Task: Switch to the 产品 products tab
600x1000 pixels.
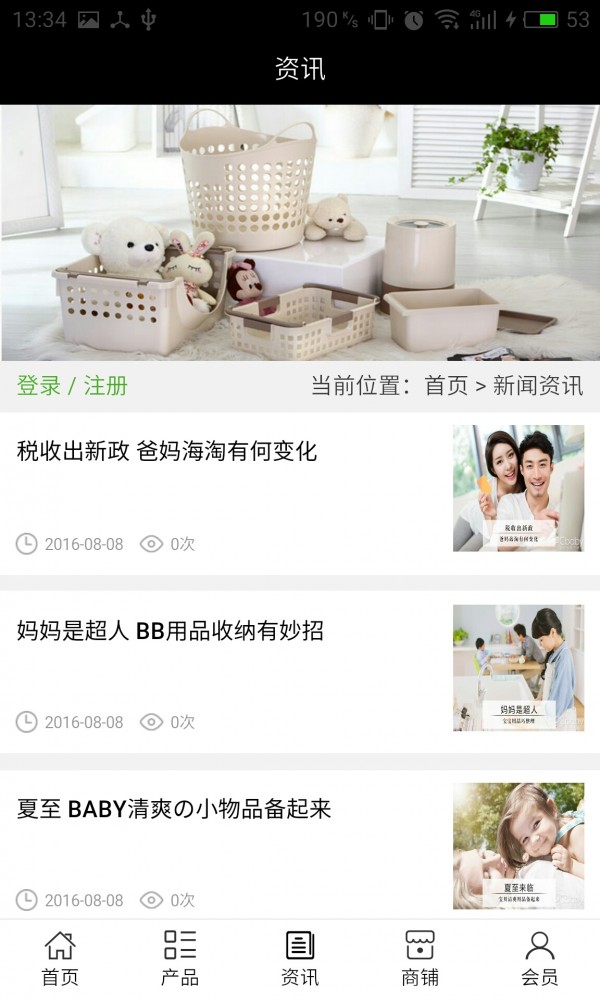Action: point(180,958)
